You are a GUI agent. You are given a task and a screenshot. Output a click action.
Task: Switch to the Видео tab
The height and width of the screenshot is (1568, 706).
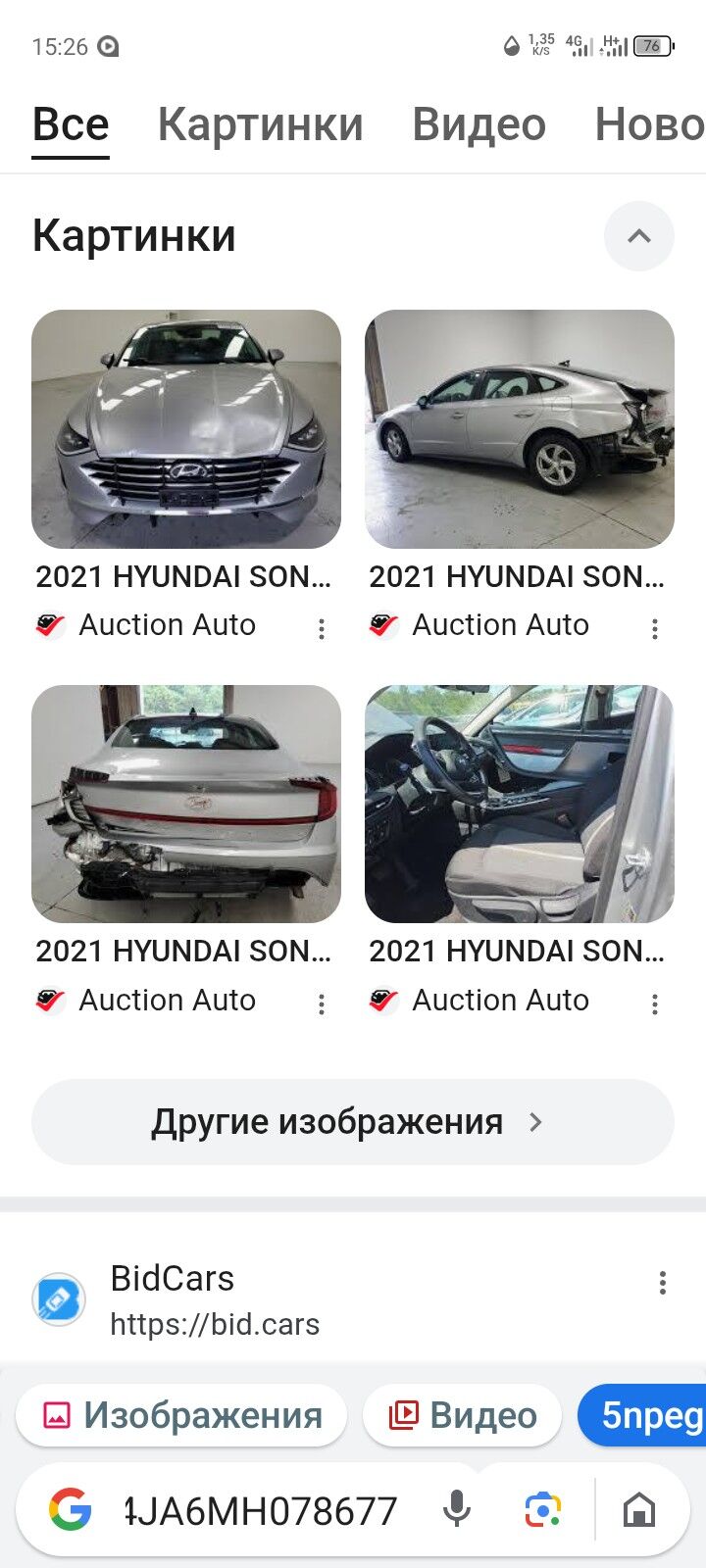coord(479,125)
